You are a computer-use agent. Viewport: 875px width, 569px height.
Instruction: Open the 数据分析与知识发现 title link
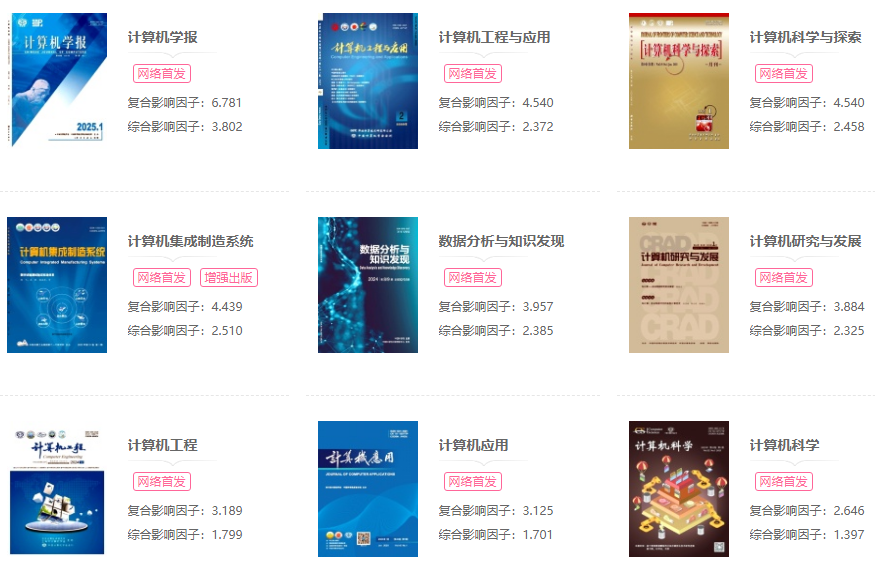(x=501, y=241)
